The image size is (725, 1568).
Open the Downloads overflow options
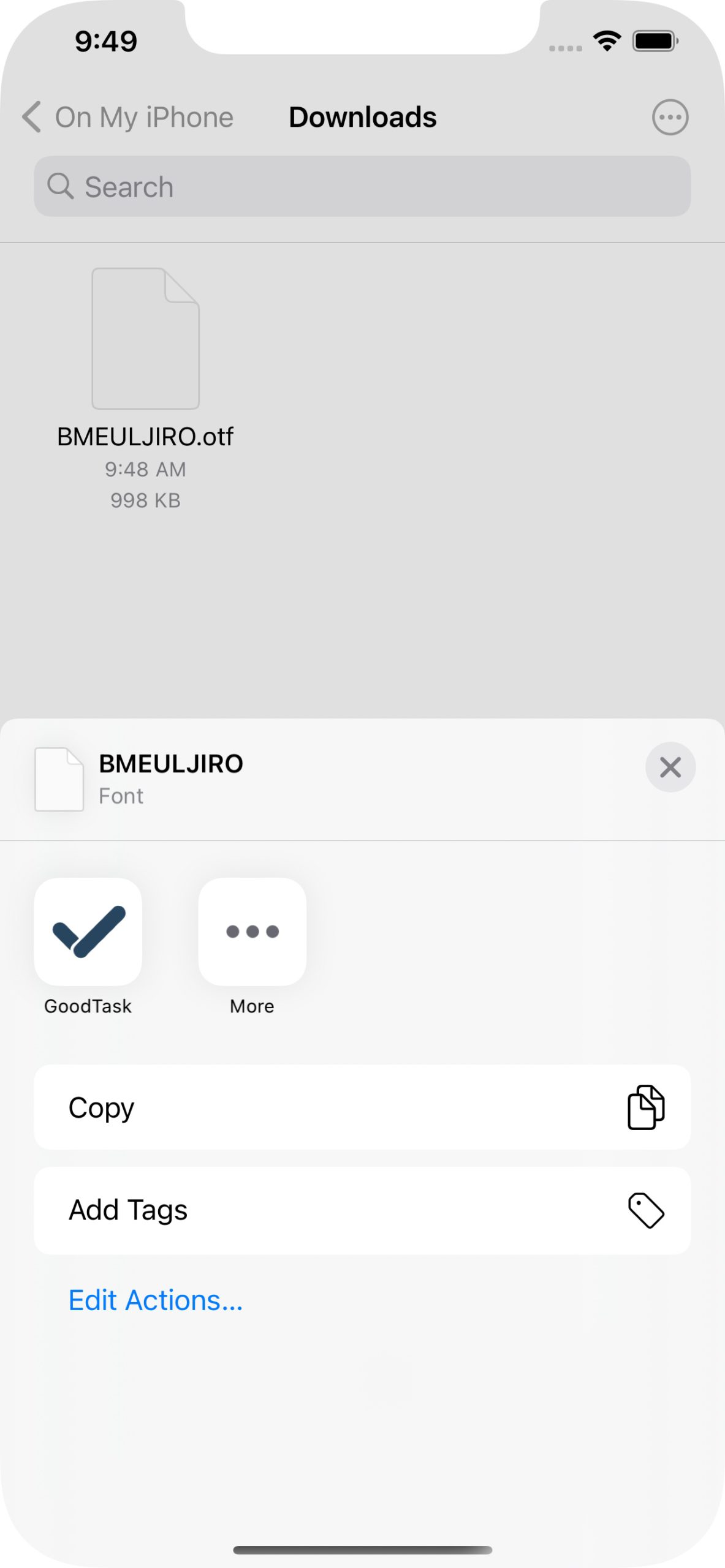[670, 117]
